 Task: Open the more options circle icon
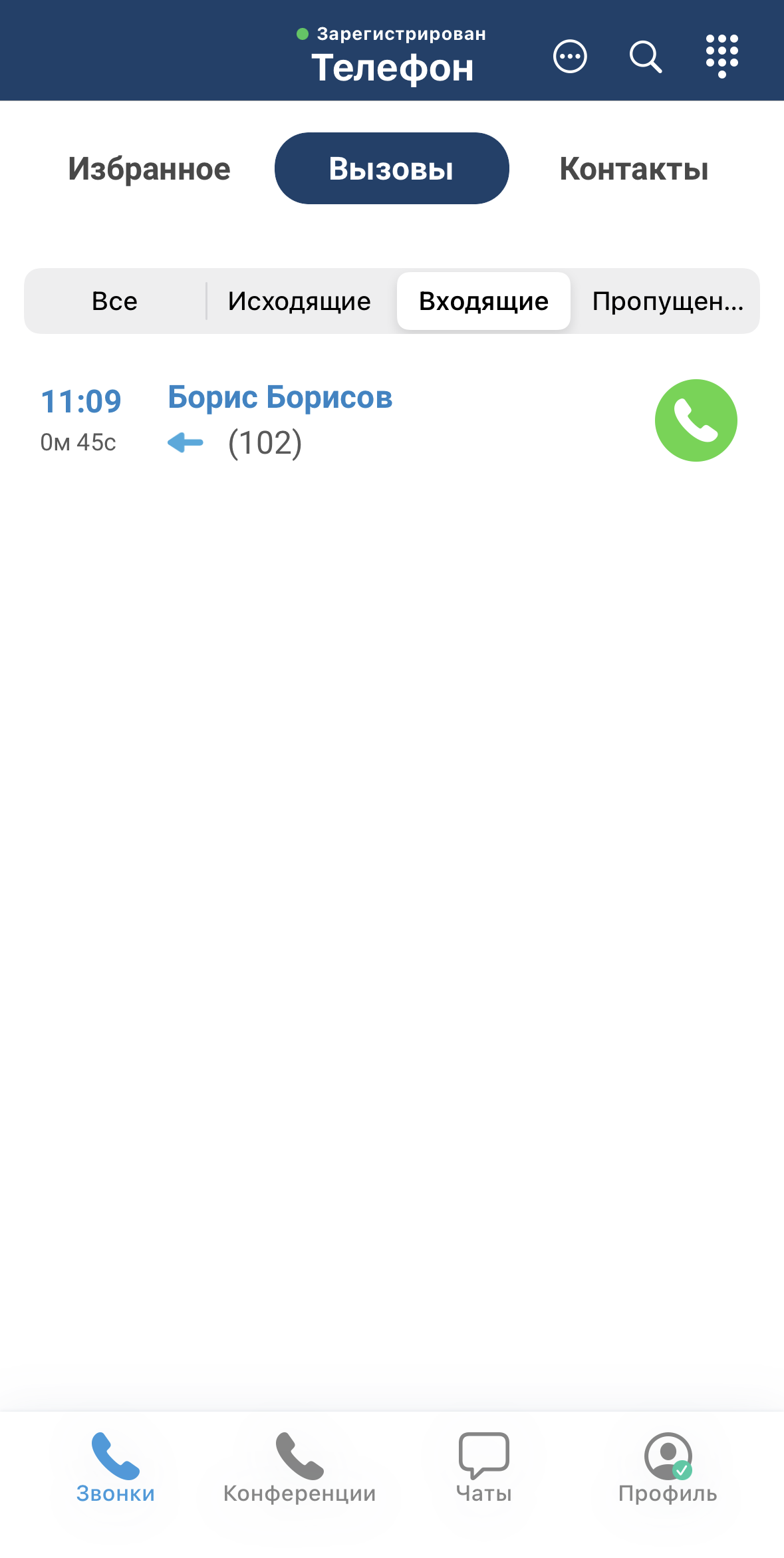point(570,57)
